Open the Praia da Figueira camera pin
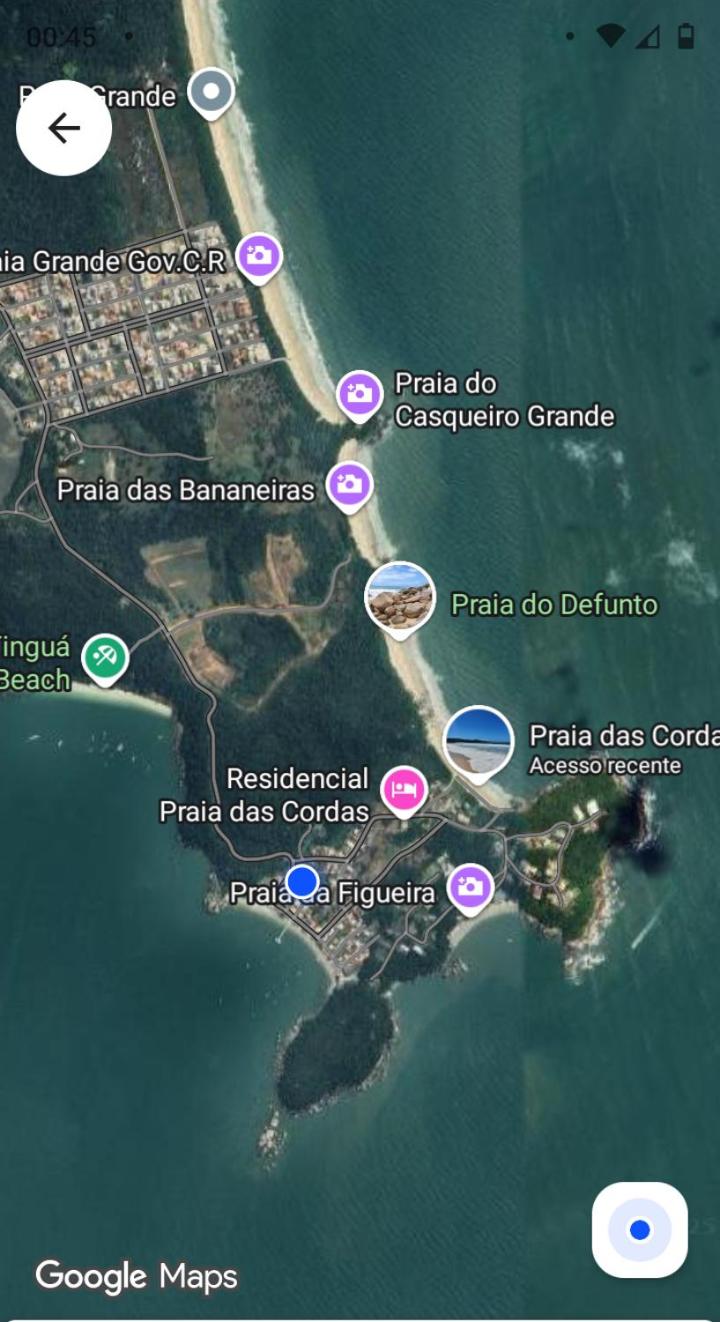The image size is (720, 1322). [x=470, y=887]
